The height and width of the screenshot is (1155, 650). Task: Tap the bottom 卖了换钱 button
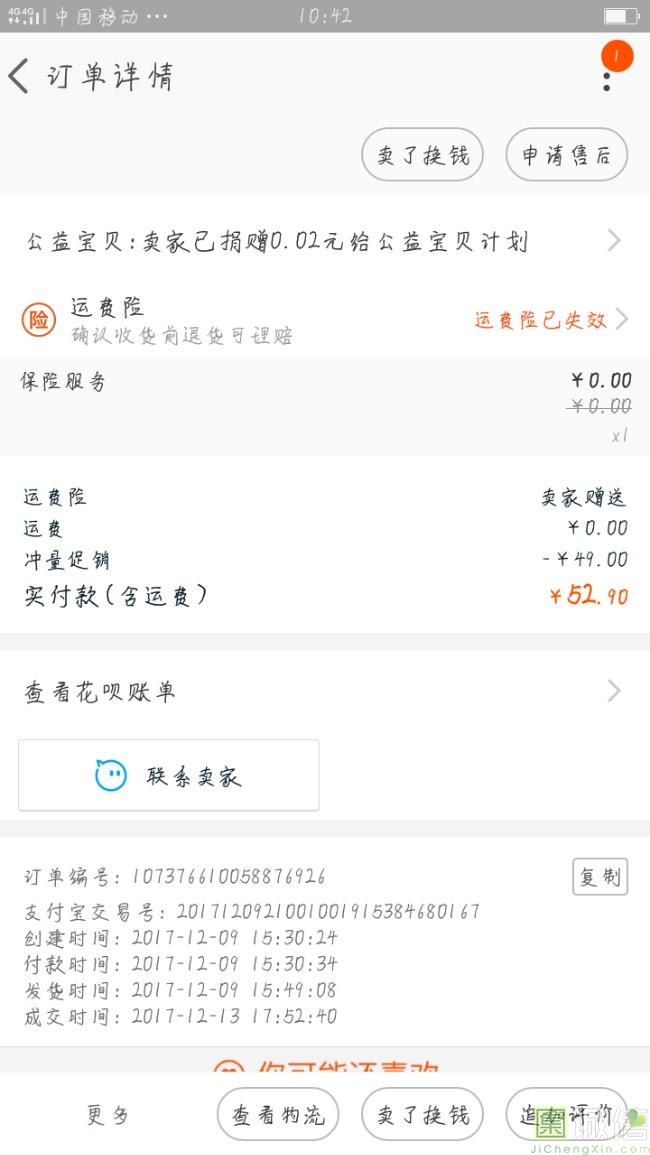pyautogui.click(x=422, y=1114)
